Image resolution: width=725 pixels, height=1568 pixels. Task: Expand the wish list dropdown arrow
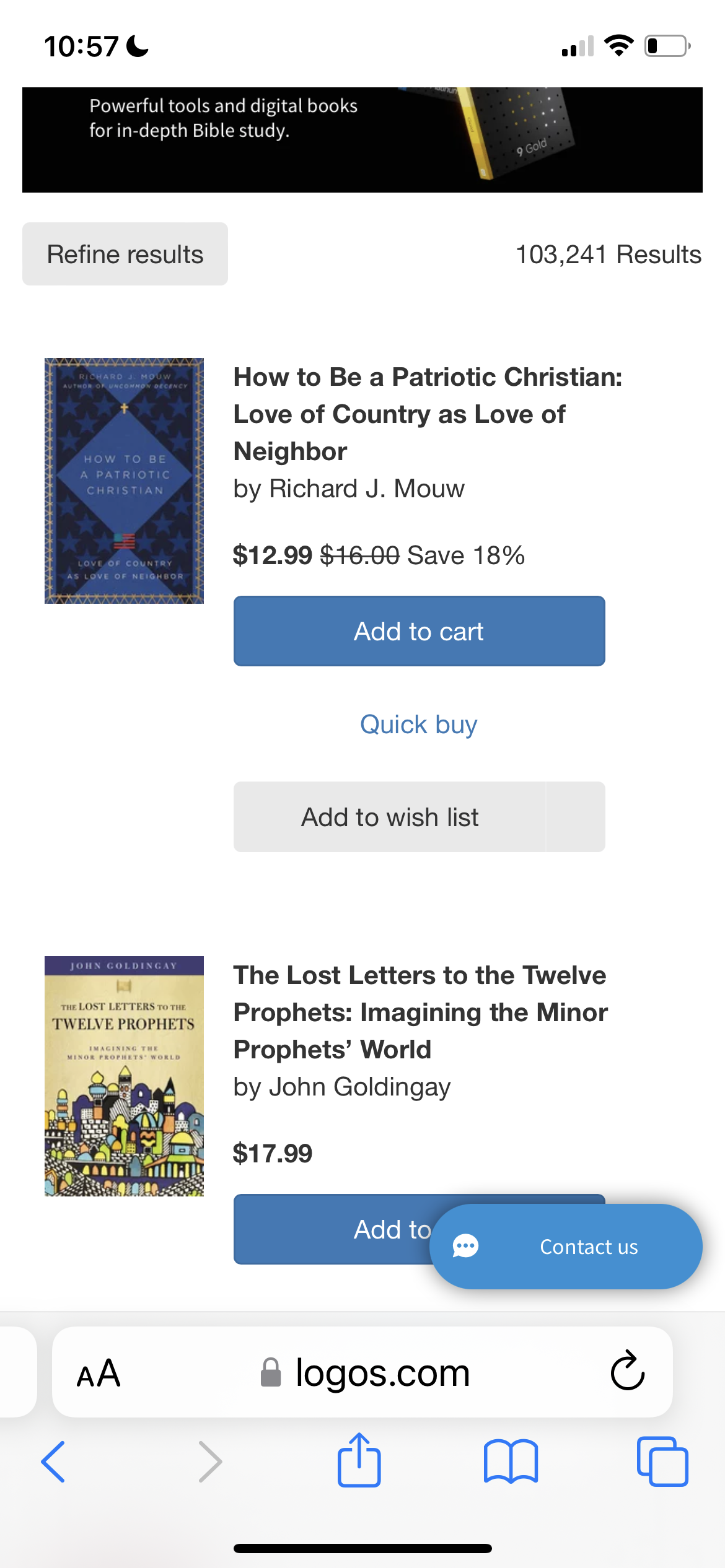[x=575, y=817]
